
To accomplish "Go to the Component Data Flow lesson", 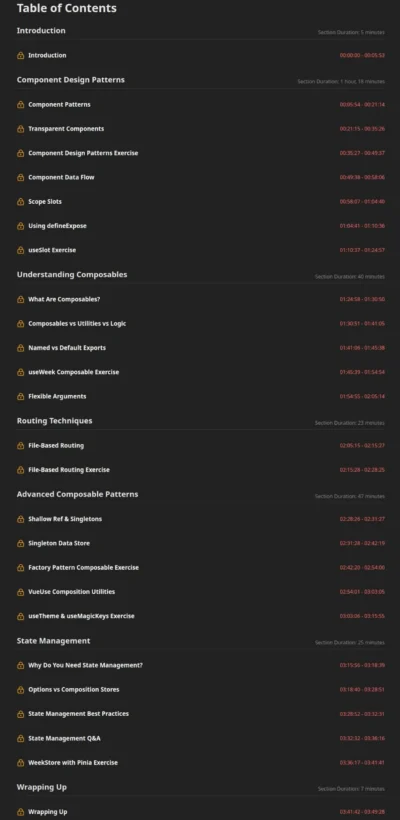I will (x=61, y=177).
